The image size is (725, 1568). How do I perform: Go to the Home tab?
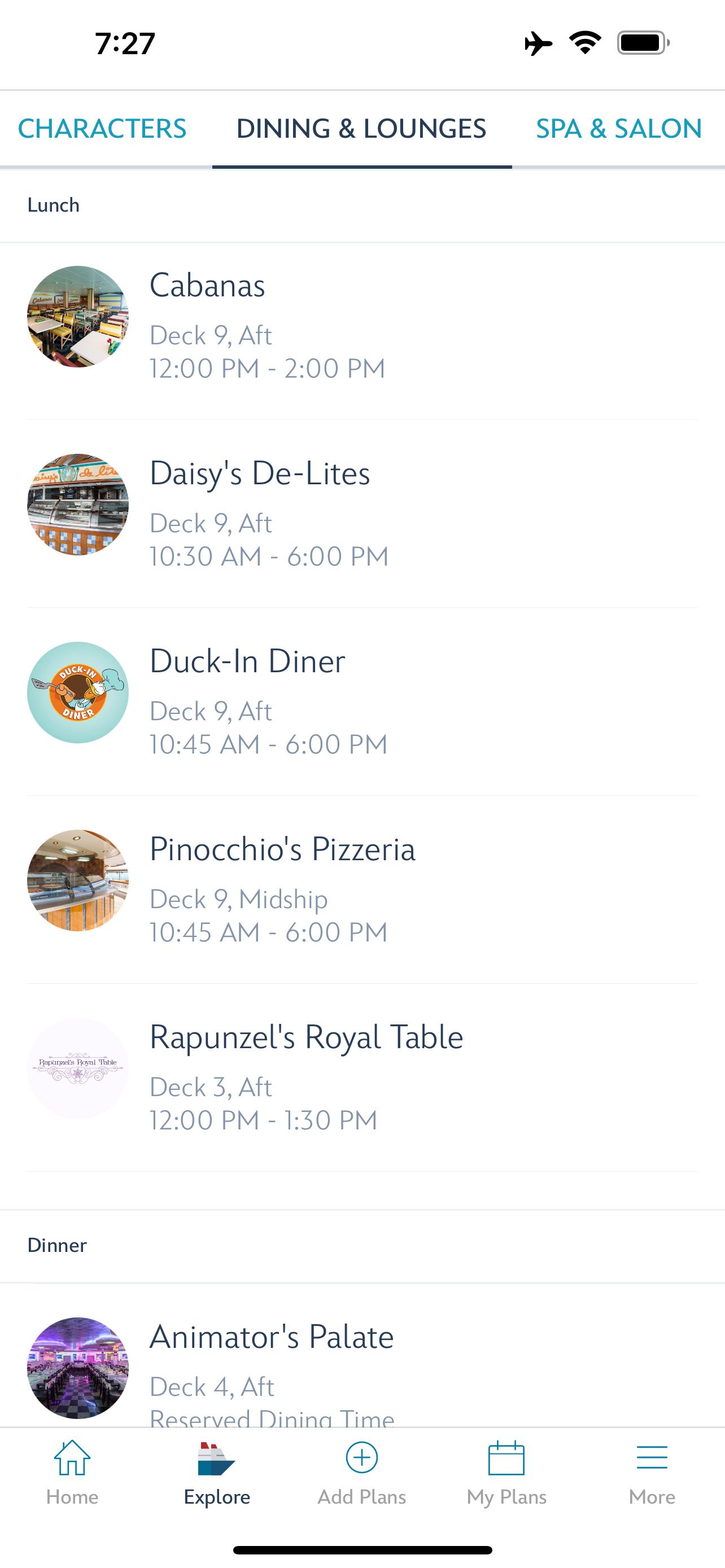point(72,1473)
